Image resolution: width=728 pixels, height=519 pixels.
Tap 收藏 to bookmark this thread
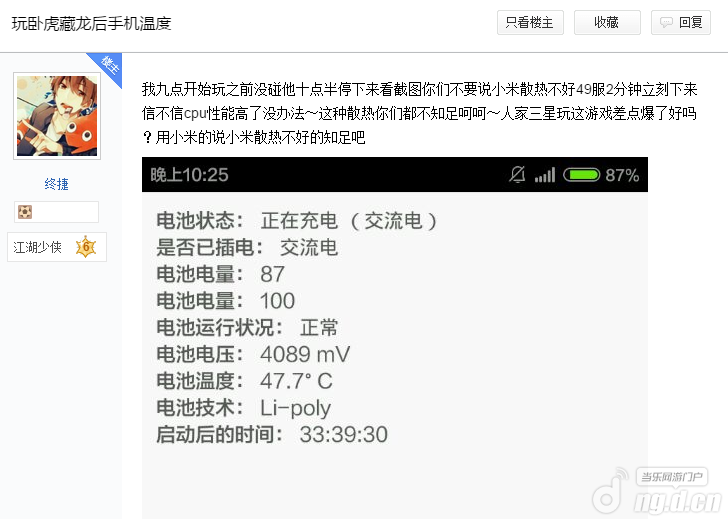pos(606,23)
